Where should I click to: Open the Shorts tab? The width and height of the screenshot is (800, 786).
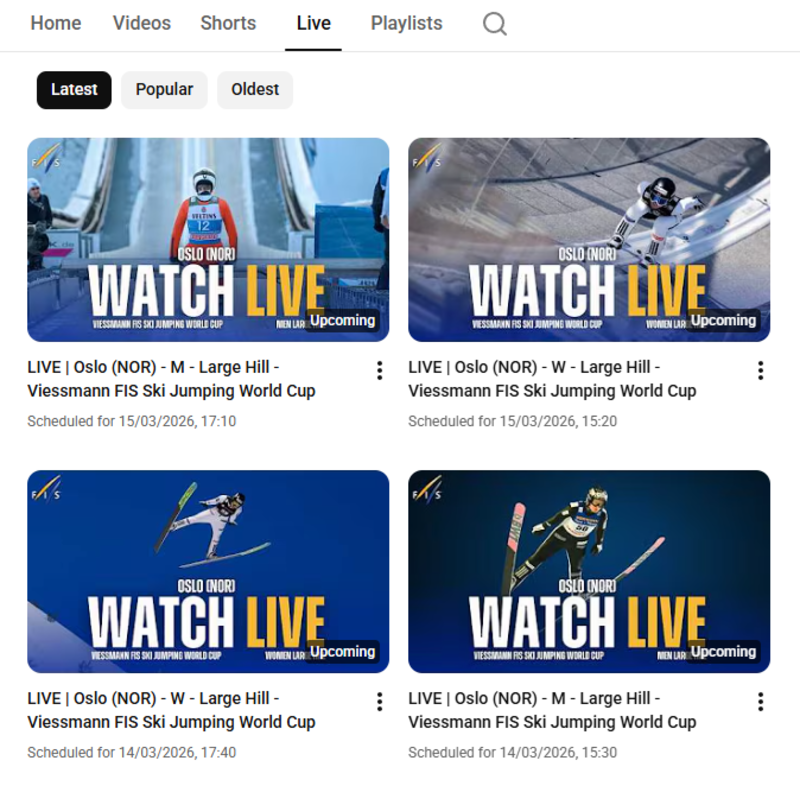(x=228, y=23)
